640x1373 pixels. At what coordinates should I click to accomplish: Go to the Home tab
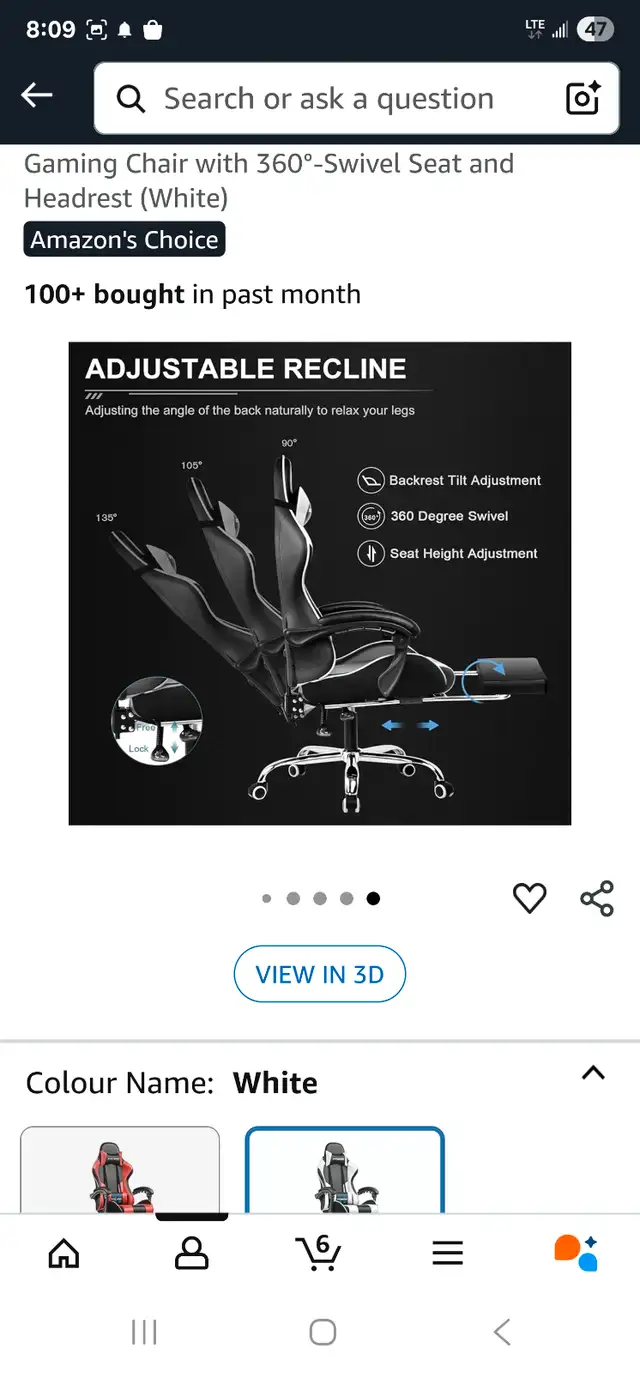[64, 1252]
